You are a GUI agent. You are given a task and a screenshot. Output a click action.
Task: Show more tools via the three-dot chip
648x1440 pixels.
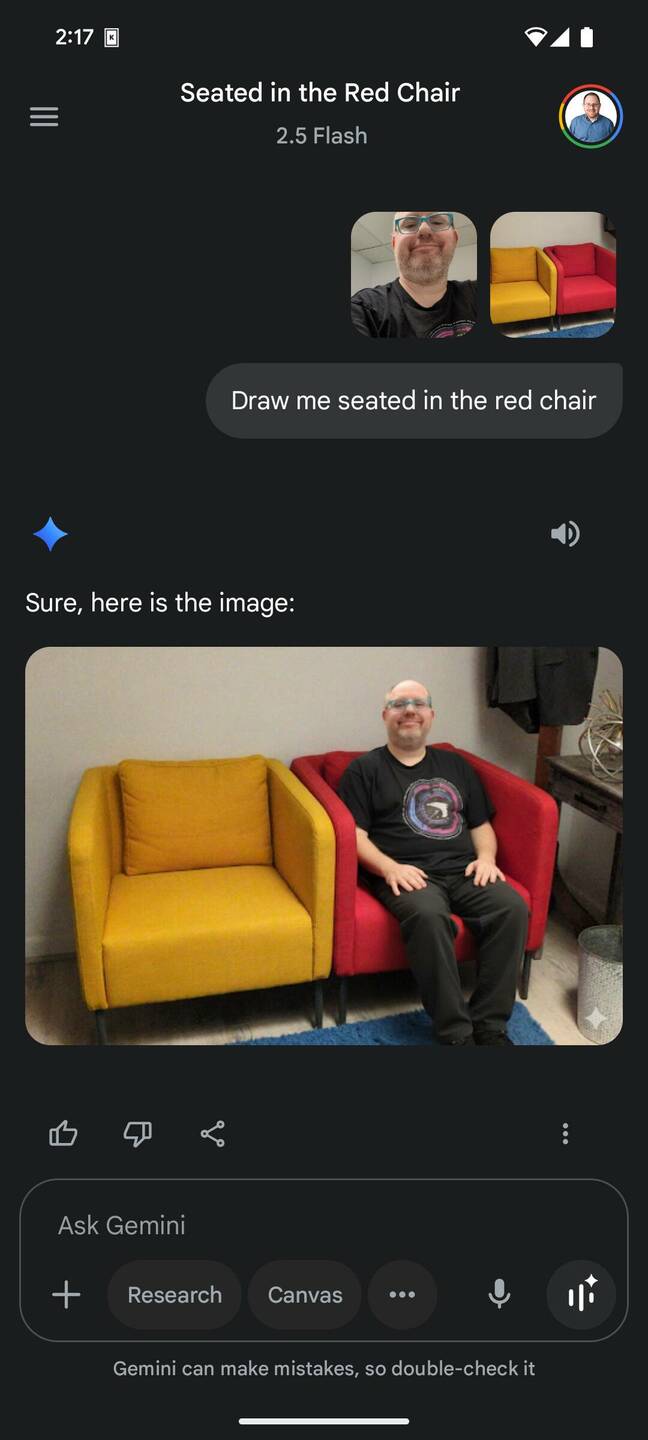[x=402, y=1295]
